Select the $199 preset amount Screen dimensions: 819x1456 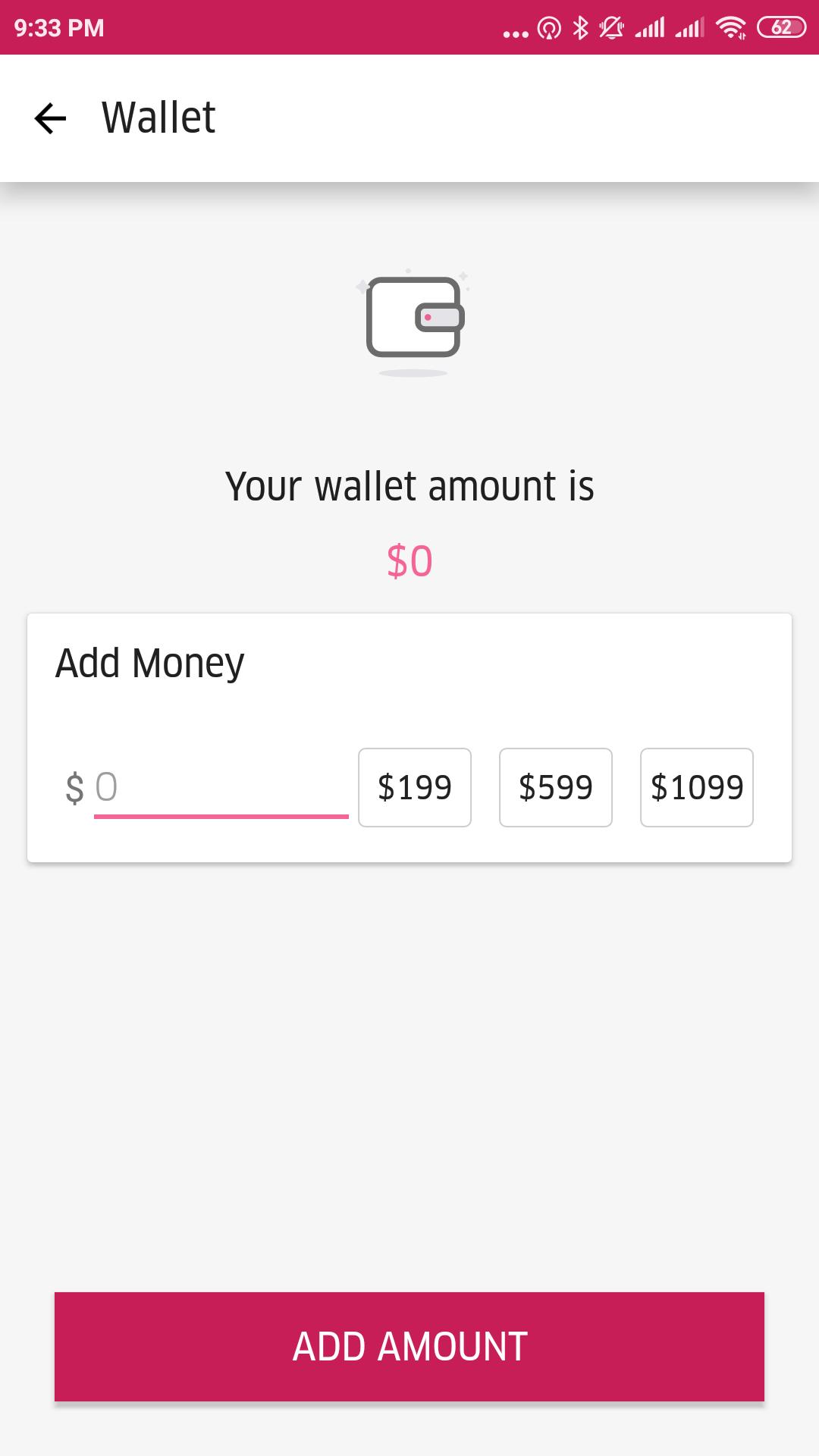click(415, 787)
